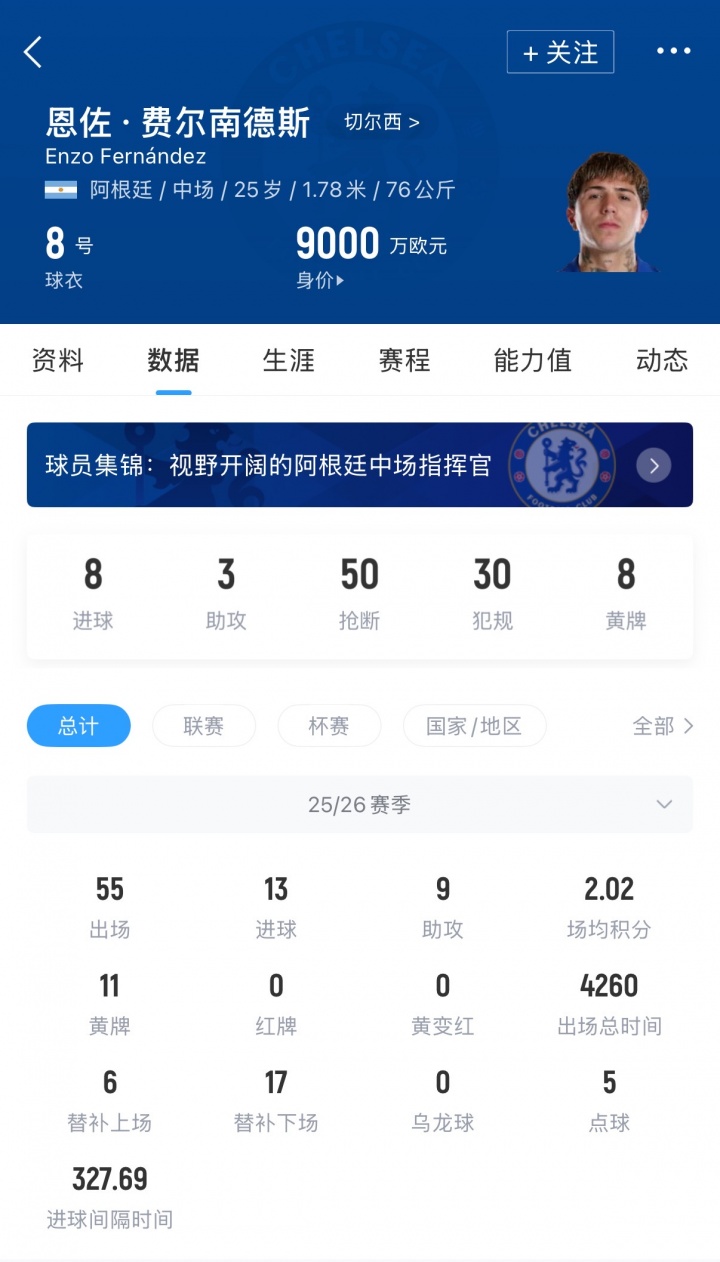Open the 切尔西 club page link
Image resolution: width=720 pixels, height=1262 pixels.
click(382, 122)
